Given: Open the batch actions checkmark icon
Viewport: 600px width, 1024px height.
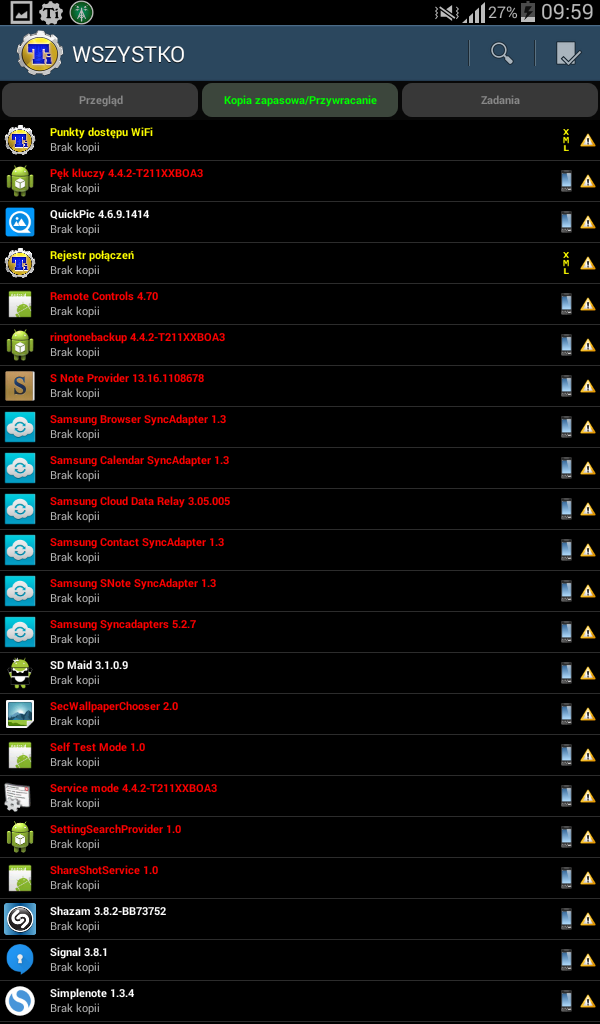Looking at the screenshot, I should coord(568,54).
